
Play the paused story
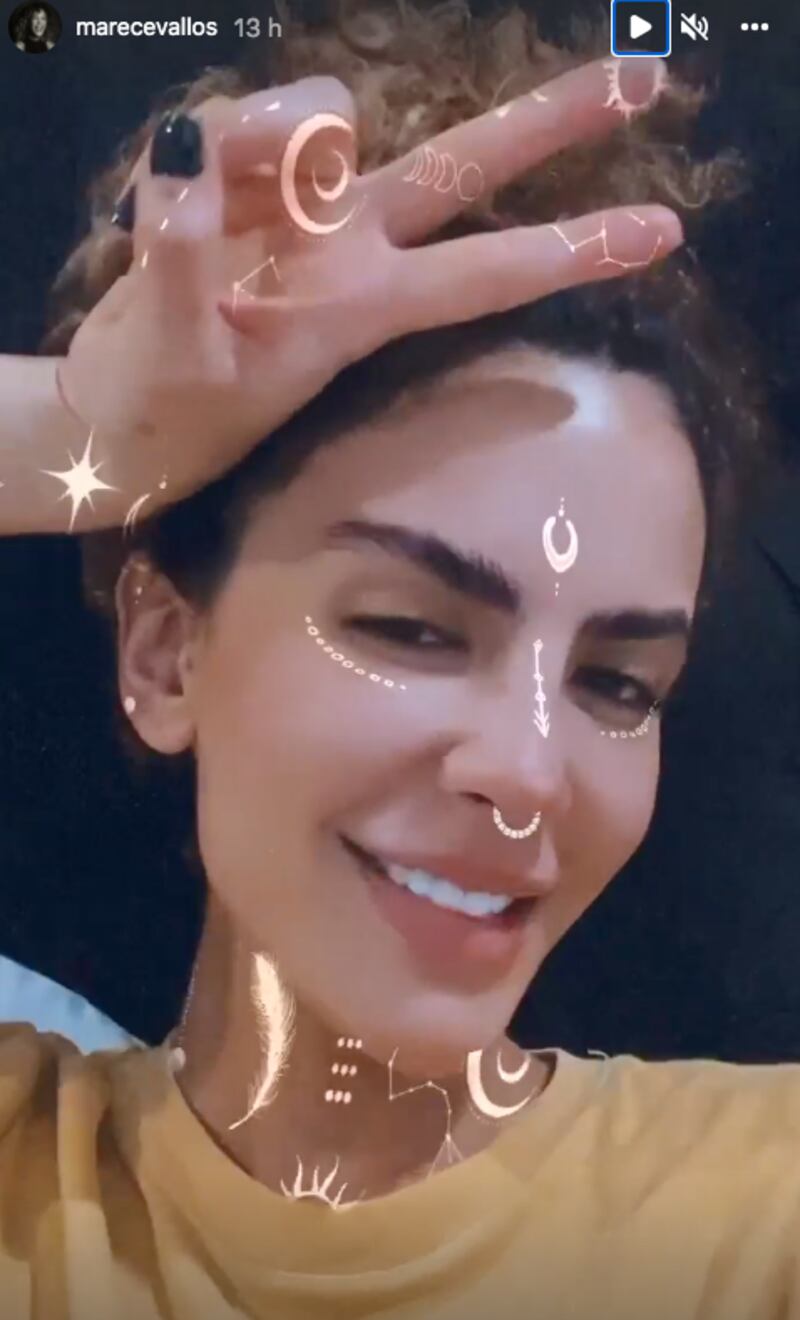(641, 27)
